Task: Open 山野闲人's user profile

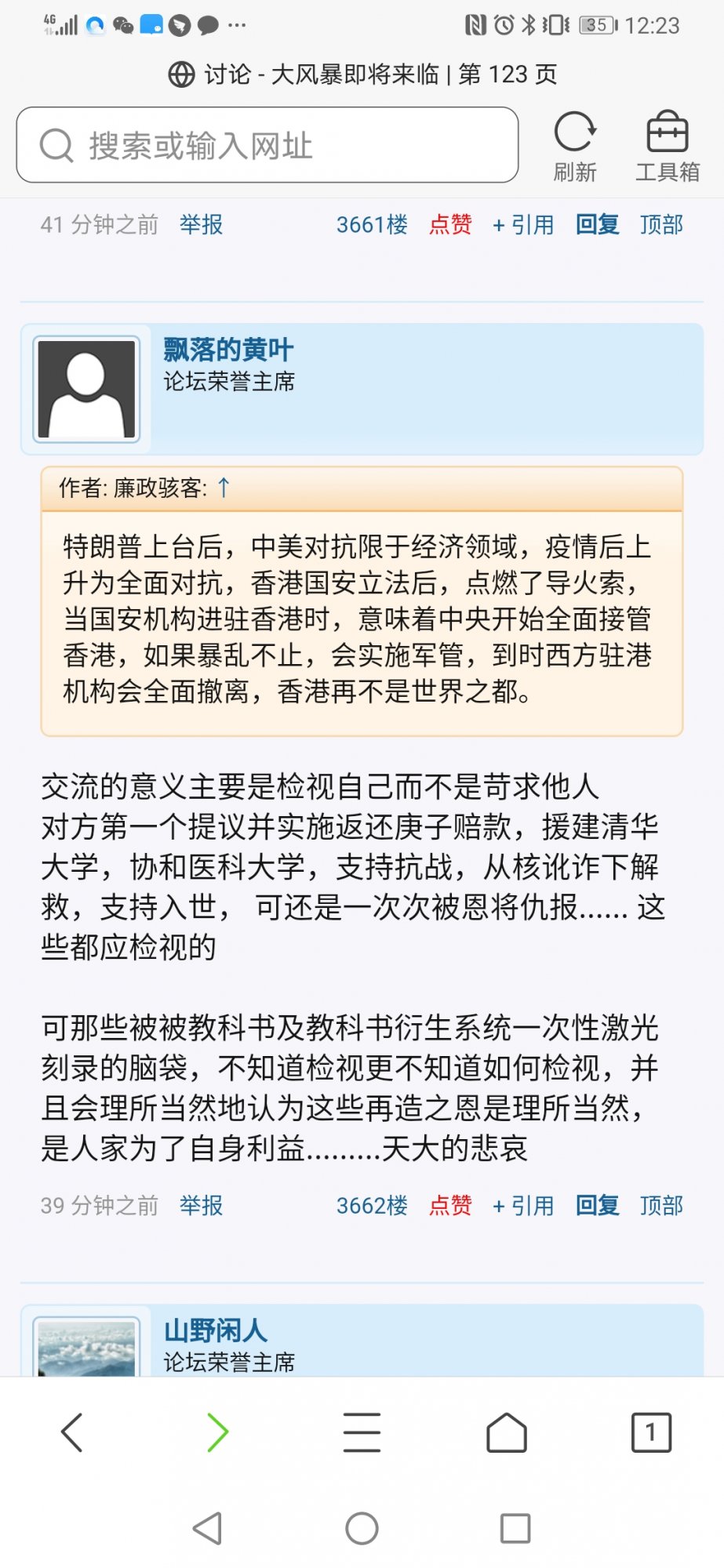Action: pyautogui.click(x=215, y=1330)
